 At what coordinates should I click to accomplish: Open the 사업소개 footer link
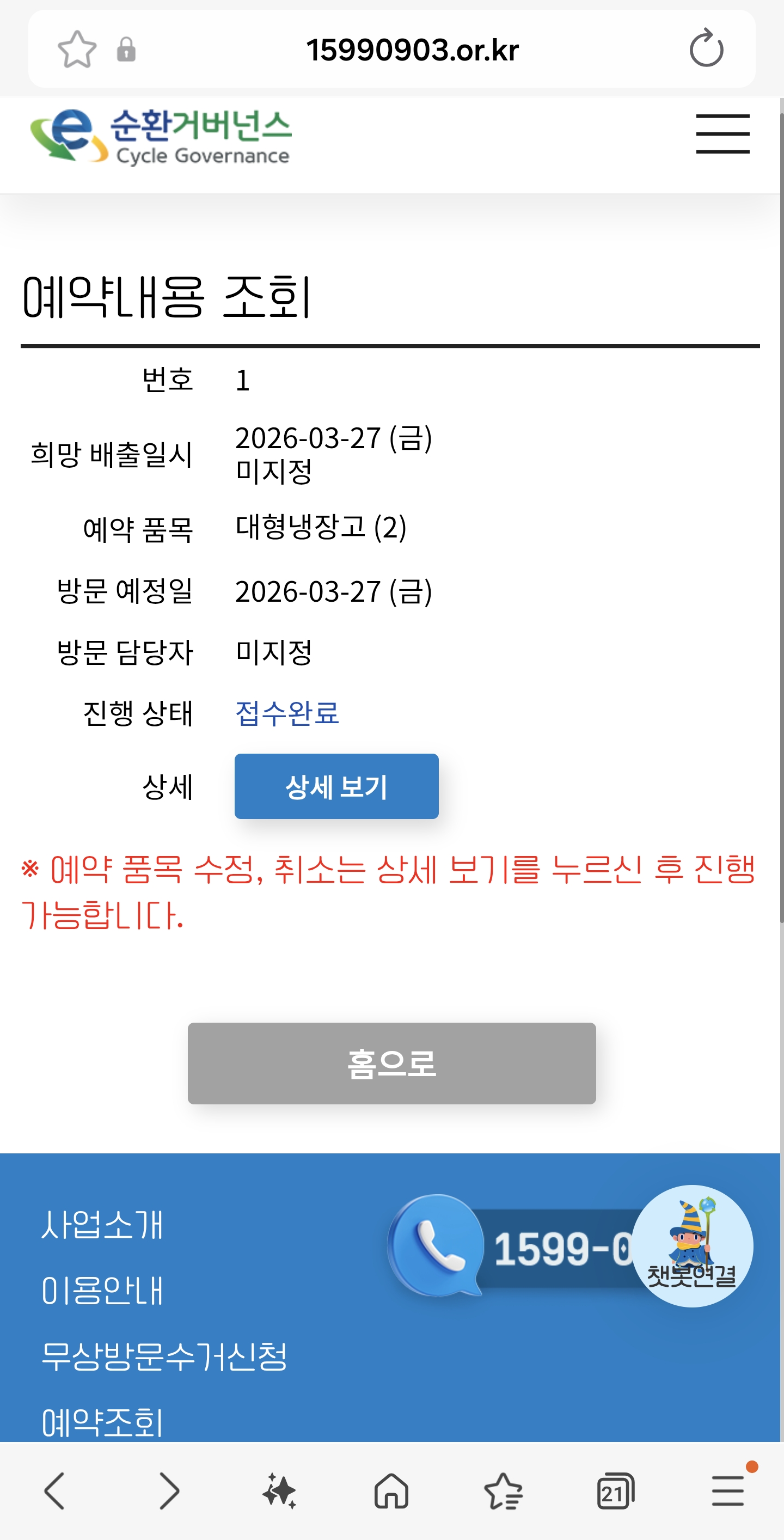coord(102,1225)
